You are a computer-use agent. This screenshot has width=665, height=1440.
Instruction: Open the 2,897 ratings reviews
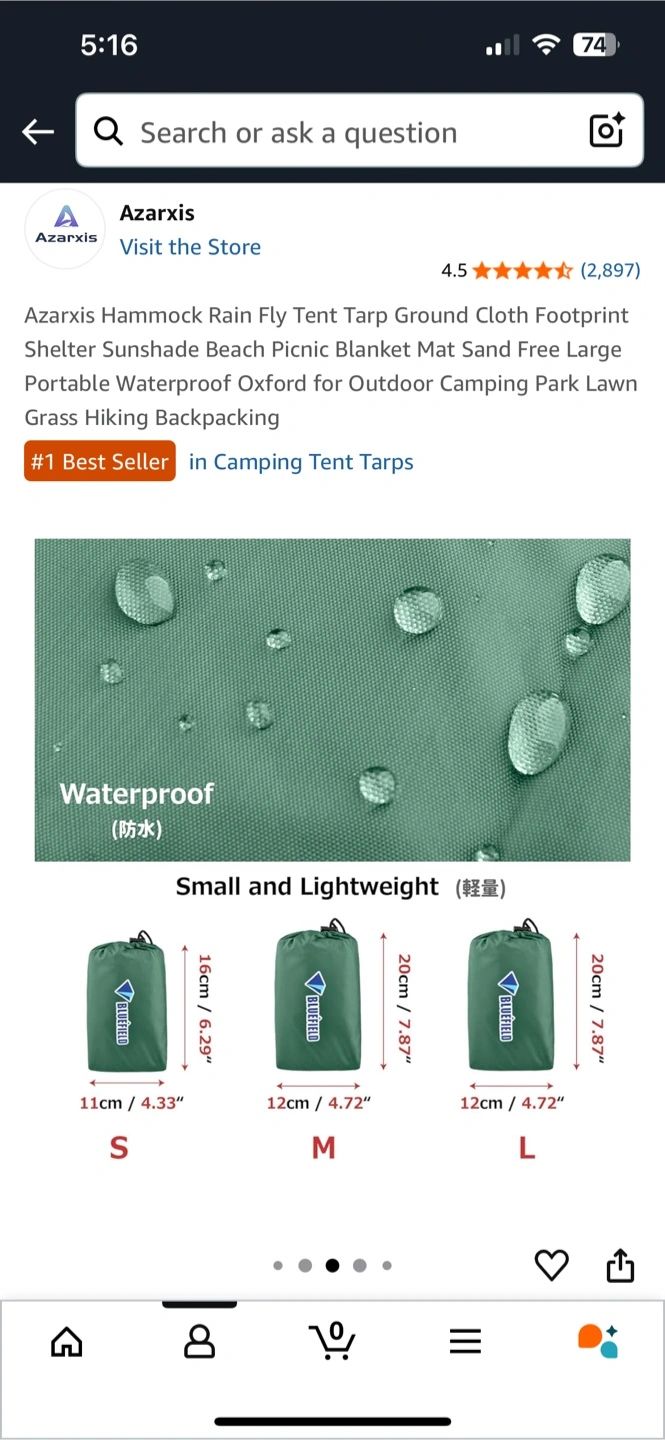[610, 270]
